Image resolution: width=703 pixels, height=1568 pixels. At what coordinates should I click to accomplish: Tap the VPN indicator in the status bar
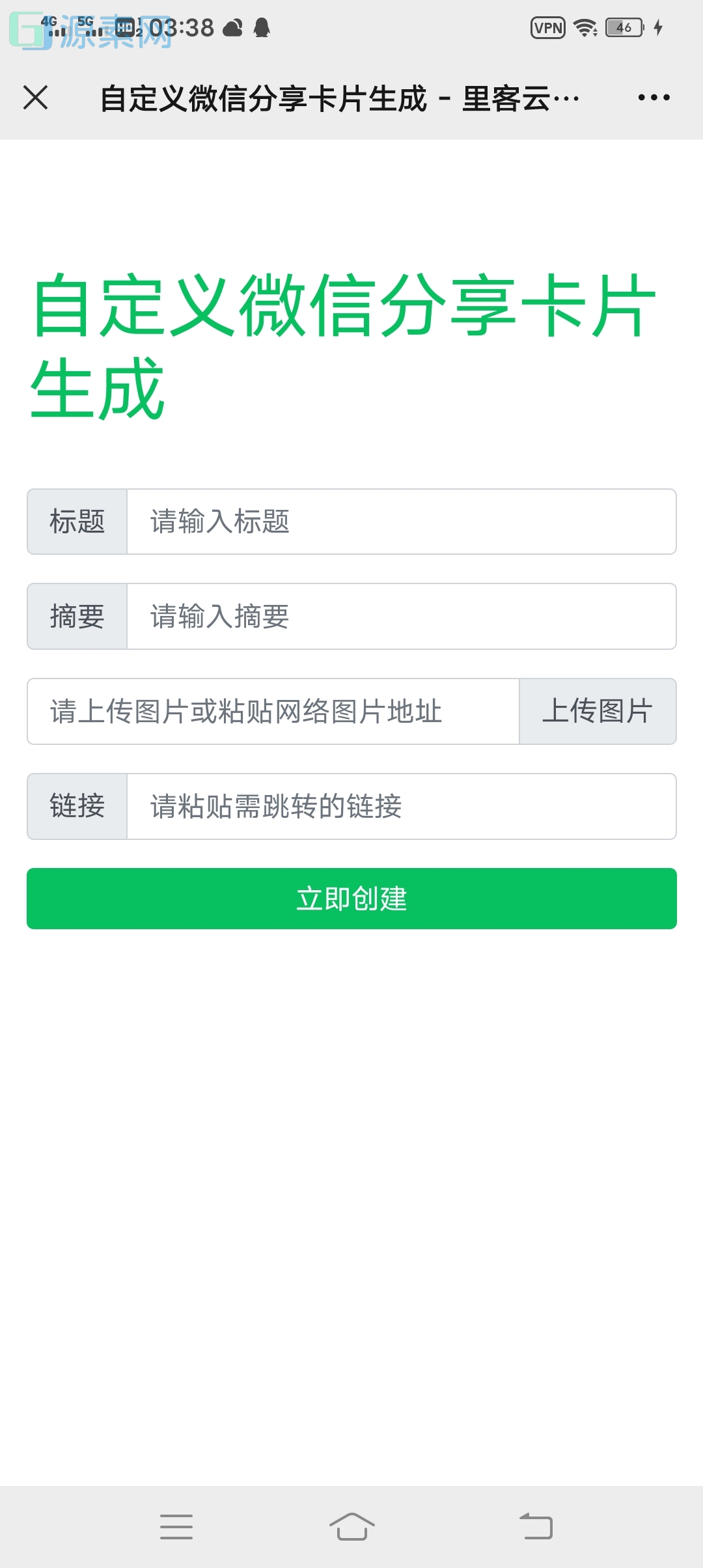click(547, 28)
